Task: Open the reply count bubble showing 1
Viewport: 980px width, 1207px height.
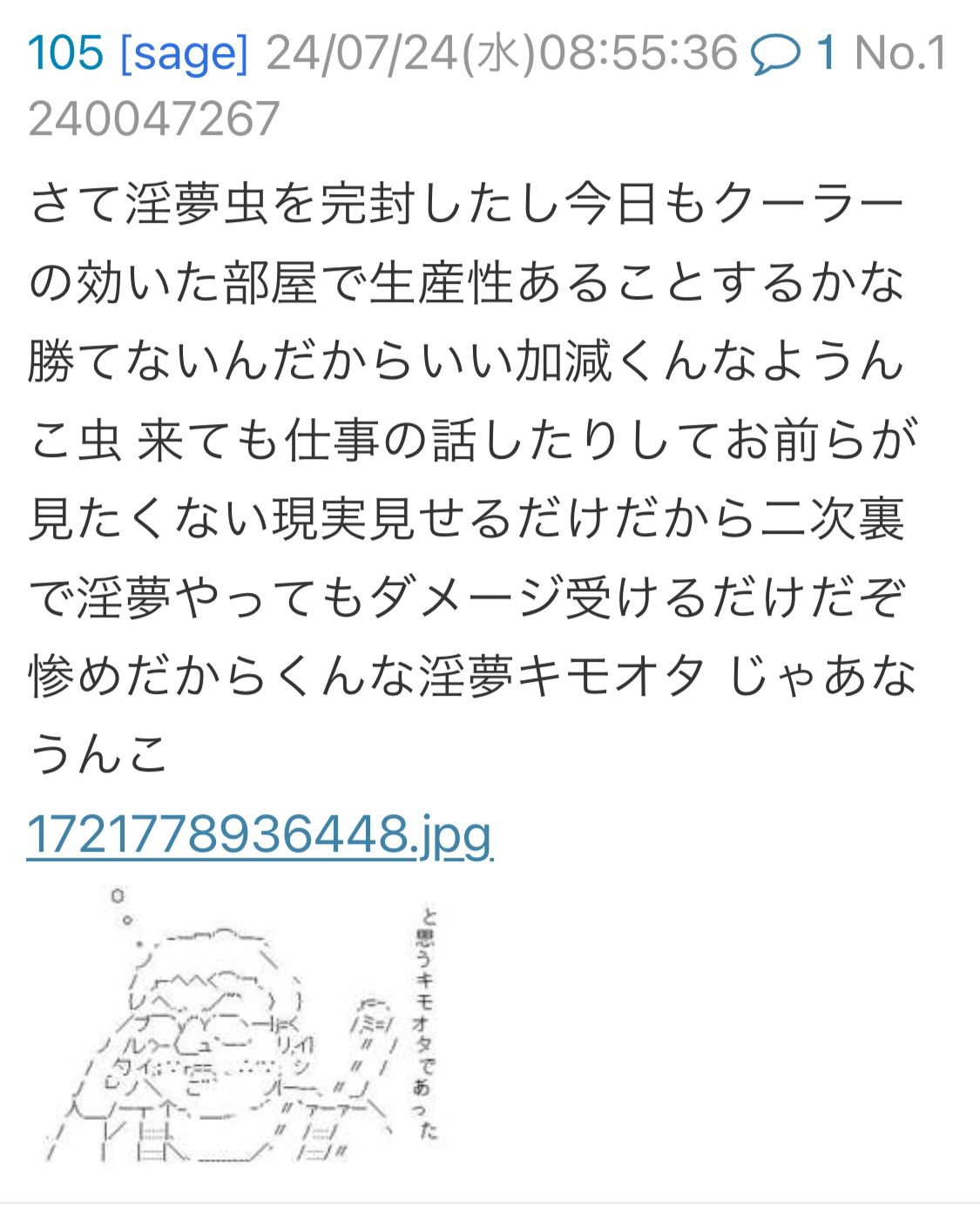Action: (x=793, y=54)
